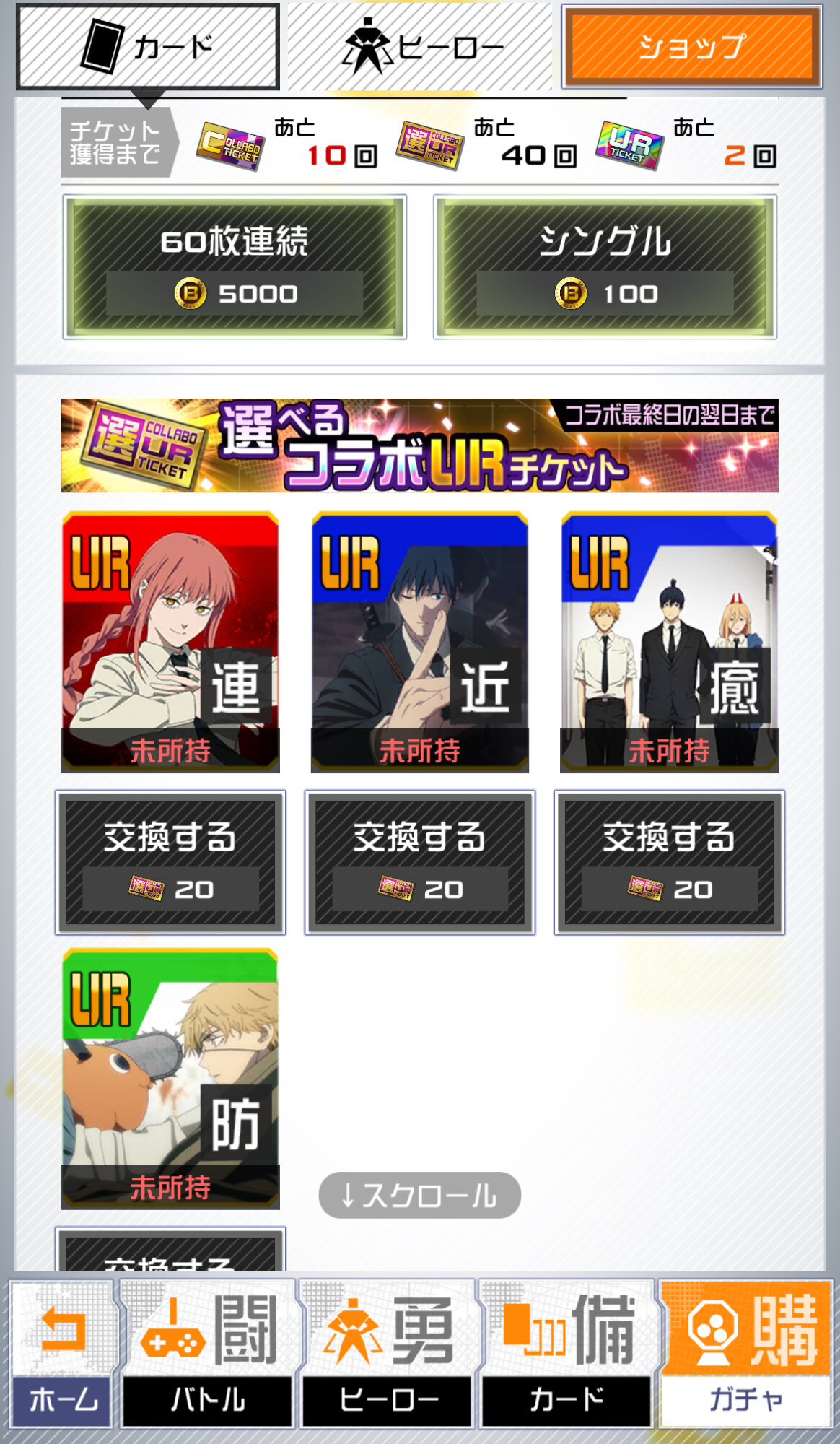Open the ヒーロー tab in bottom navigation
The width and height of the screenshot is (840, 1444).
[x=388, y=1354]
